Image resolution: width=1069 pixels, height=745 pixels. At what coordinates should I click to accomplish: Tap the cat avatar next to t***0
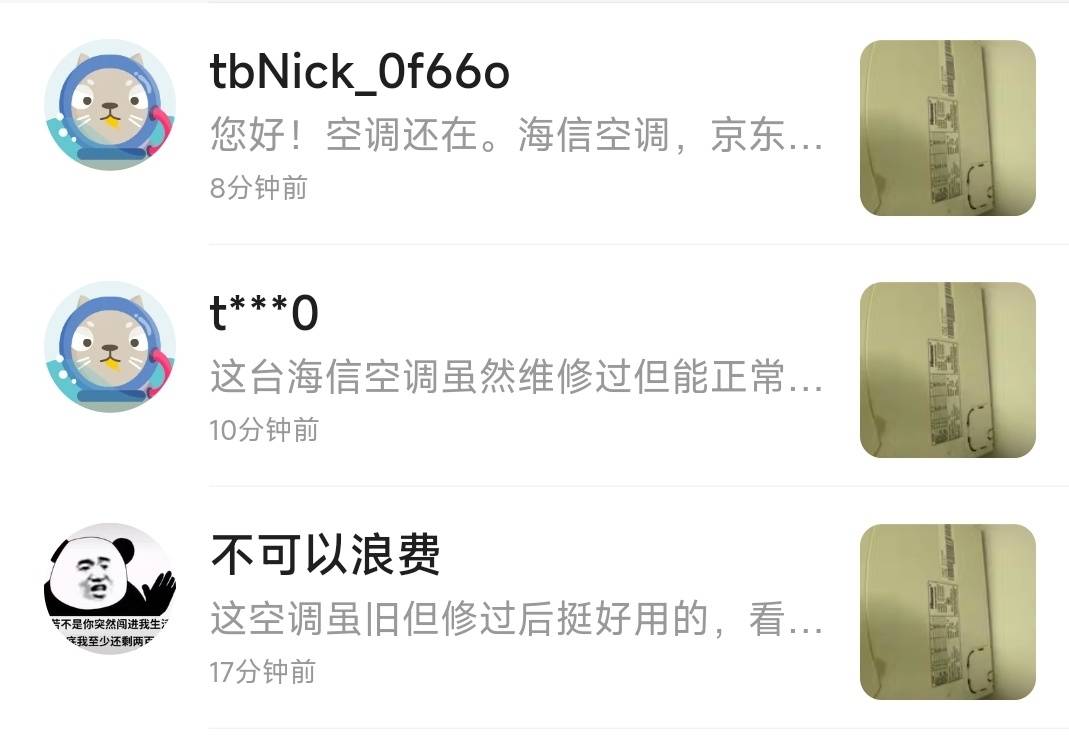click(110, 347)
